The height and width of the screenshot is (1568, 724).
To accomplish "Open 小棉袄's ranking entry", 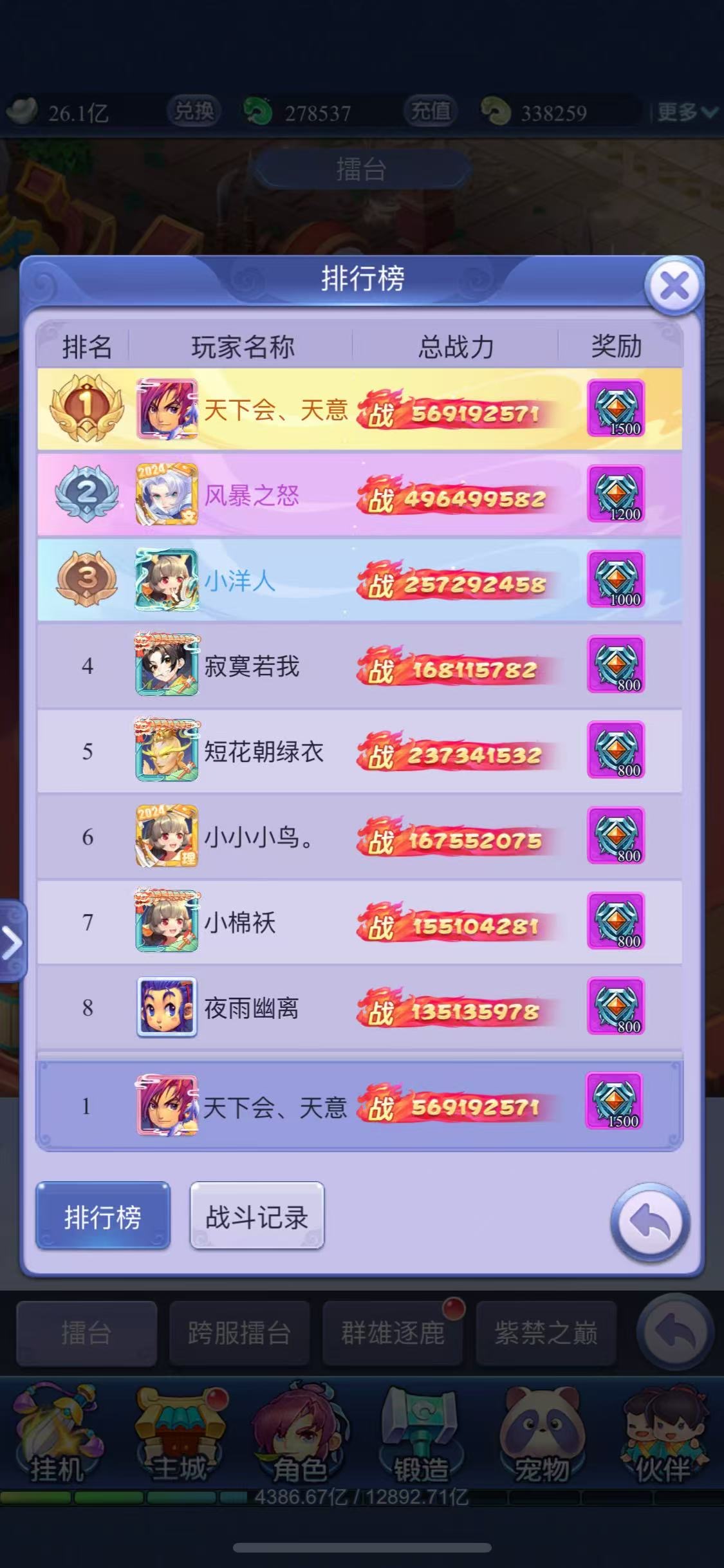I will [x=360, y=922].
